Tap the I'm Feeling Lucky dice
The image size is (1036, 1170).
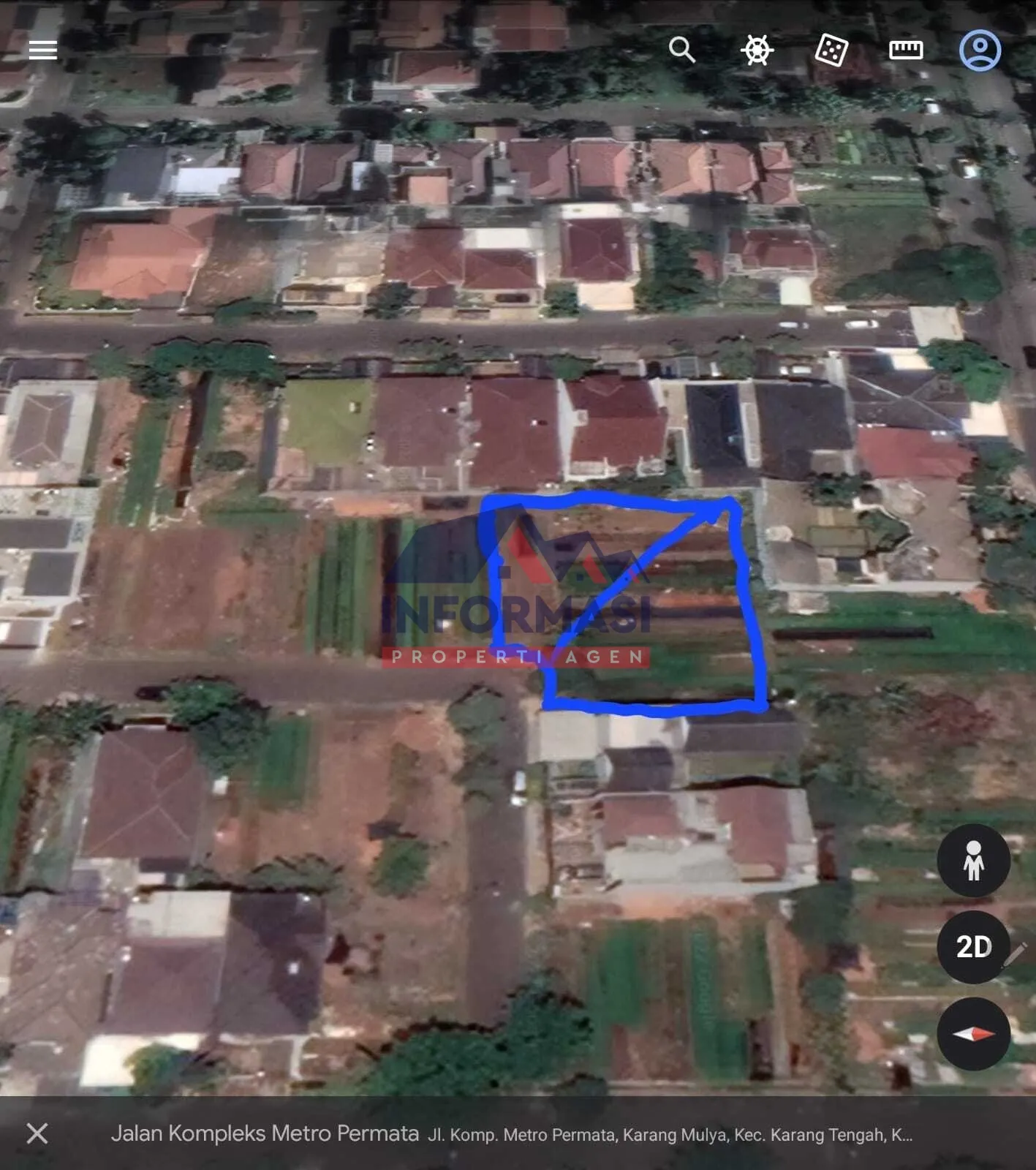pyautogui.click(x=831, y=50)
